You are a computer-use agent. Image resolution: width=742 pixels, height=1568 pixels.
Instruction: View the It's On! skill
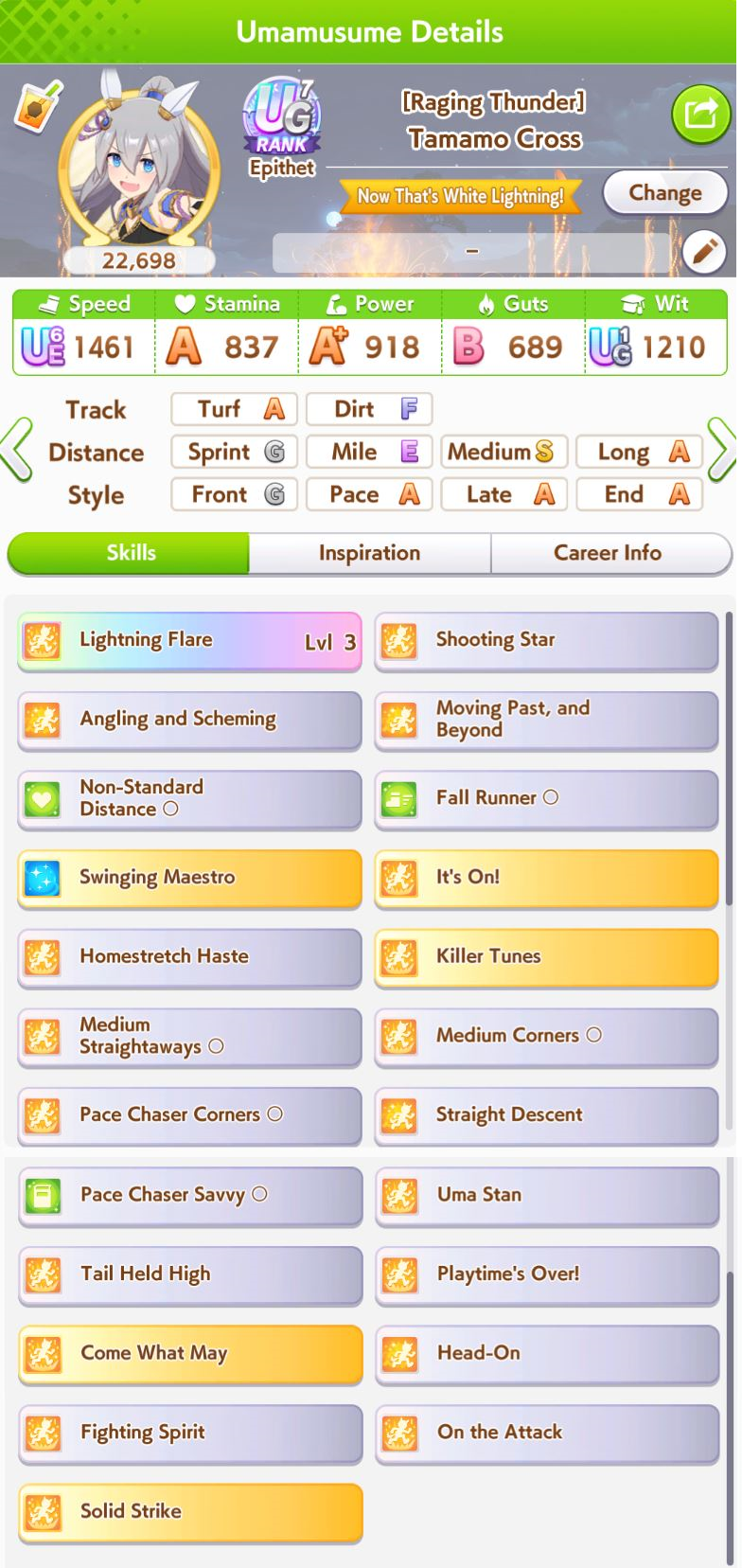tap(546, 879)
